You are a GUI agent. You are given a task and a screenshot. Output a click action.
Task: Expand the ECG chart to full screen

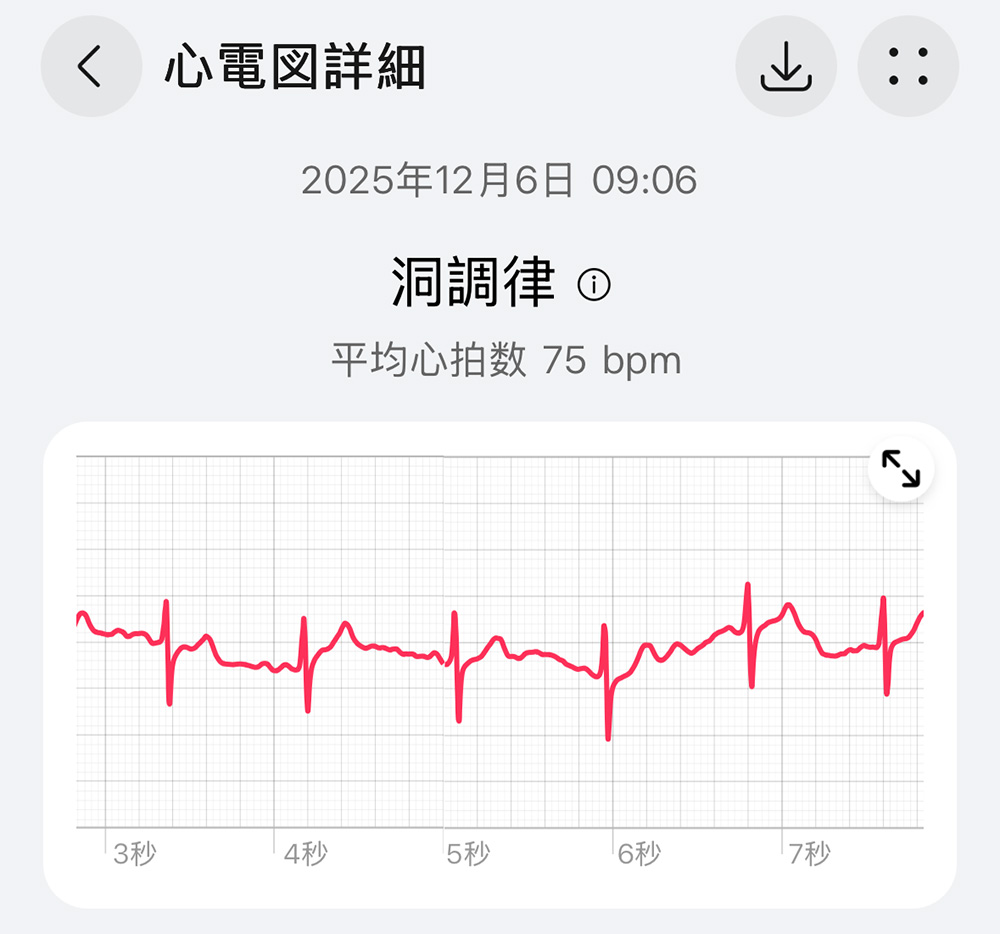click(x=901, y=468)
